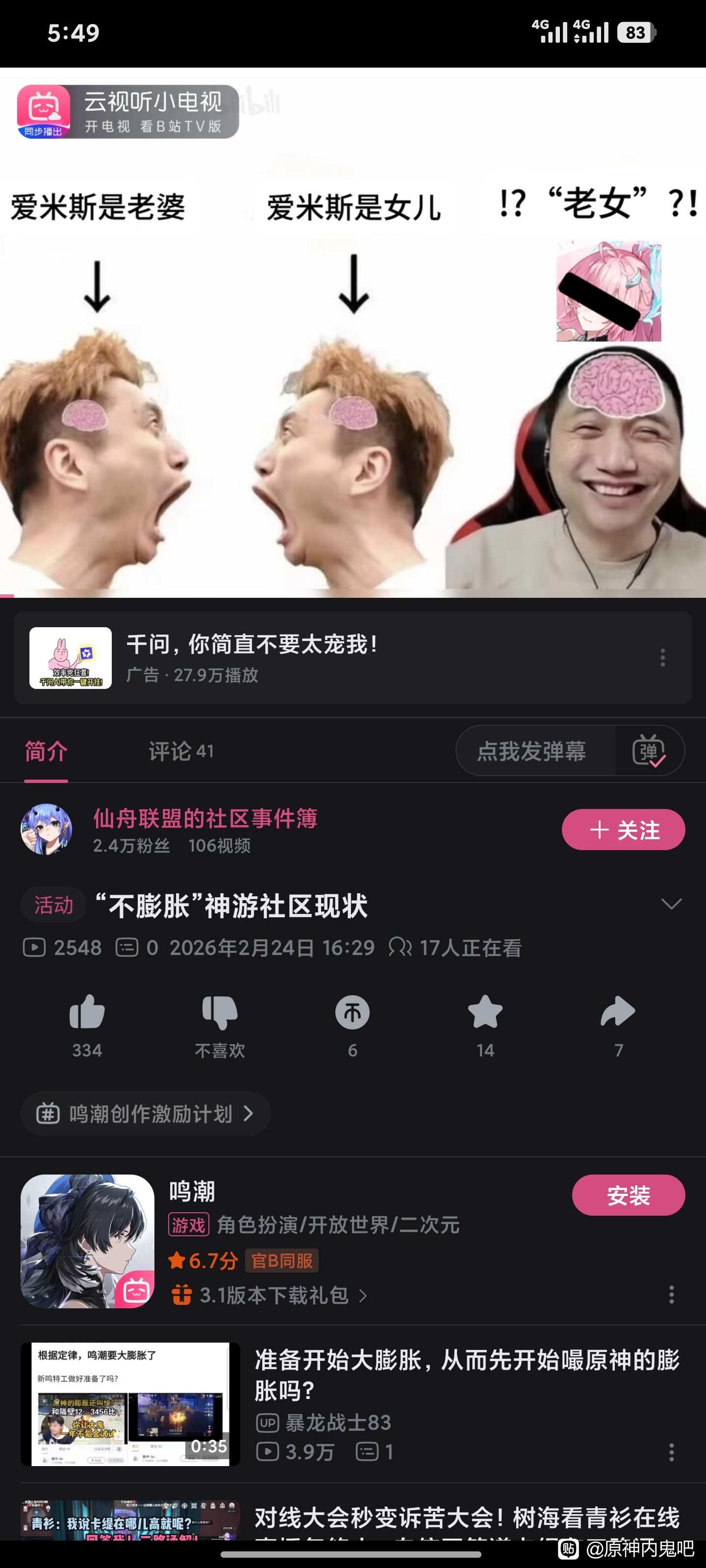Tap 点我发弹幕 to write a danmaku
Viewport: 706px width, 1568px height.
pyautogui.click(x=531, y=751)
